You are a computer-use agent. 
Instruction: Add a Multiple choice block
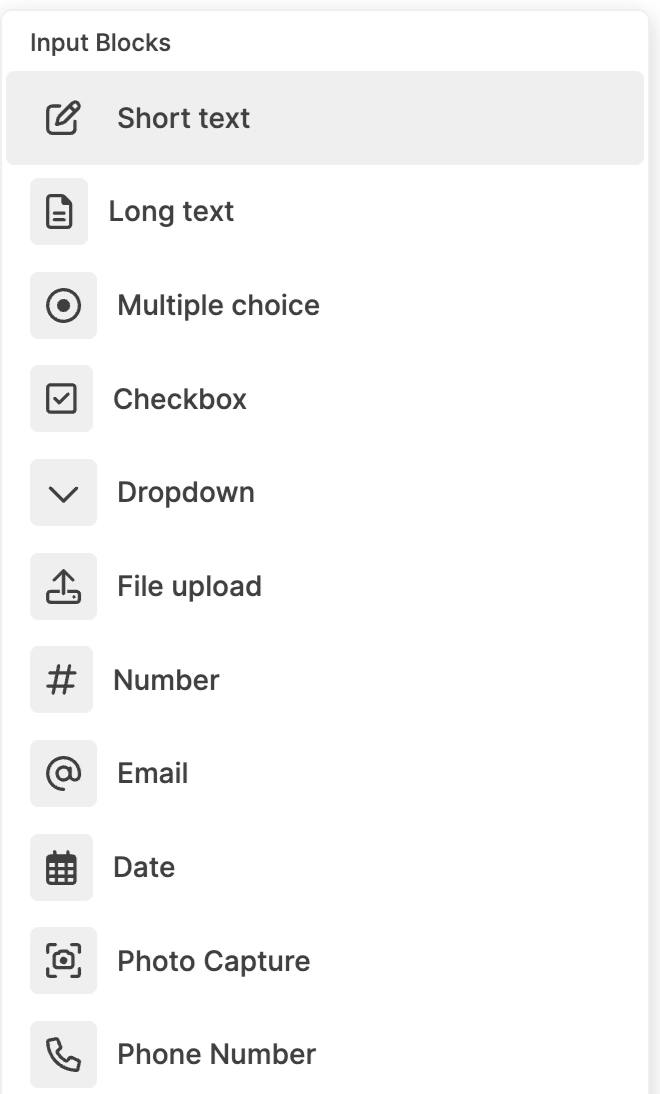tap(218, 305)
